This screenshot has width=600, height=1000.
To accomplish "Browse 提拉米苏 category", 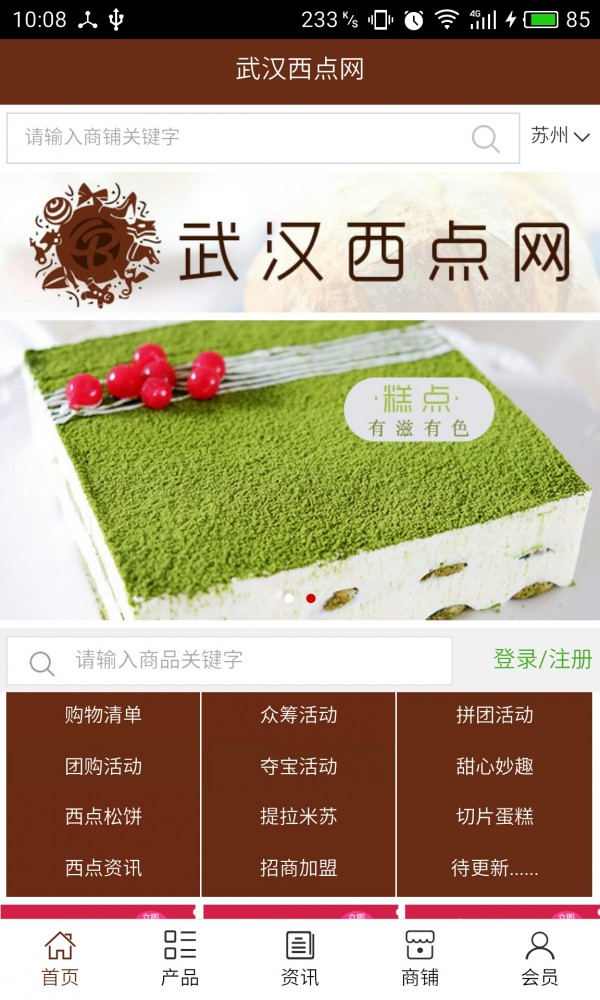I will [298, 817].
